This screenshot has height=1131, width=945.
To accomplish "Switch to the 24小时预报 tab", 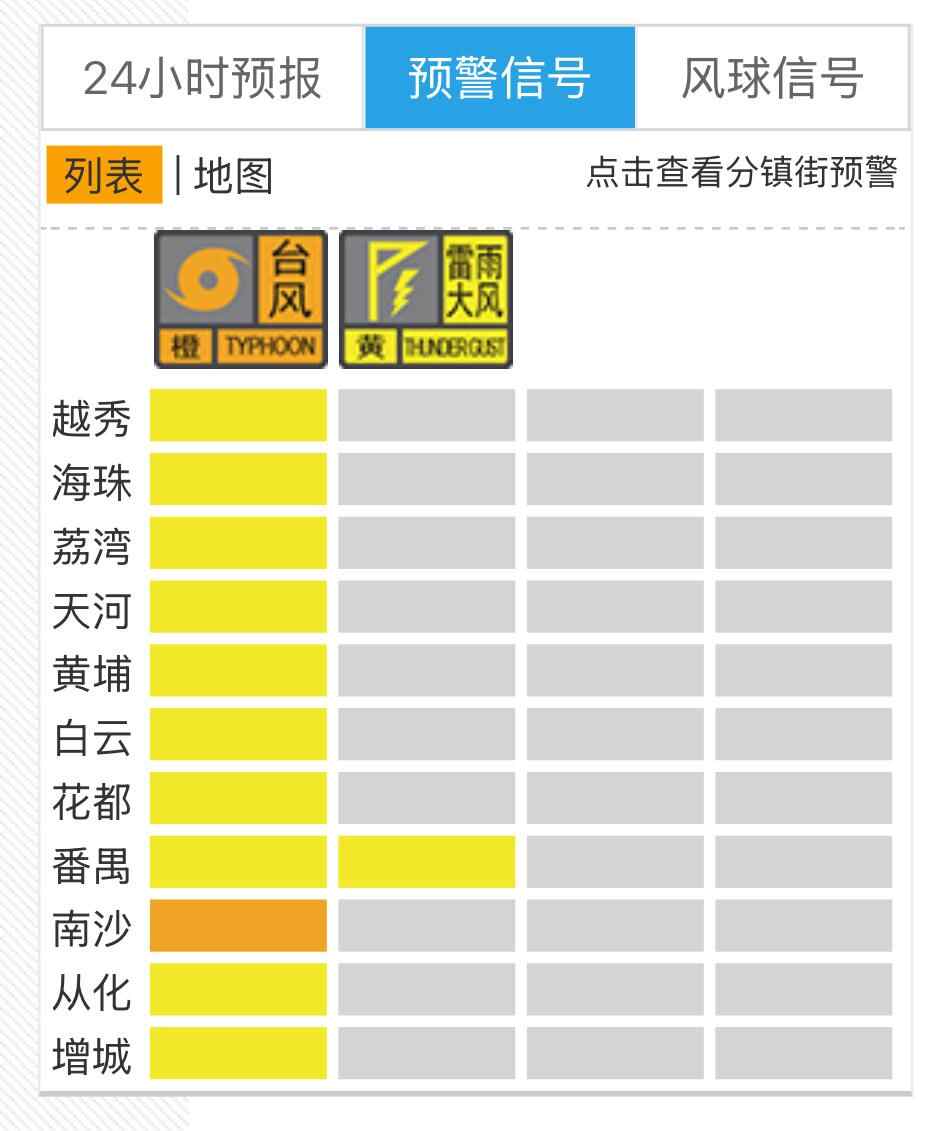I will (x=203, y=78).
